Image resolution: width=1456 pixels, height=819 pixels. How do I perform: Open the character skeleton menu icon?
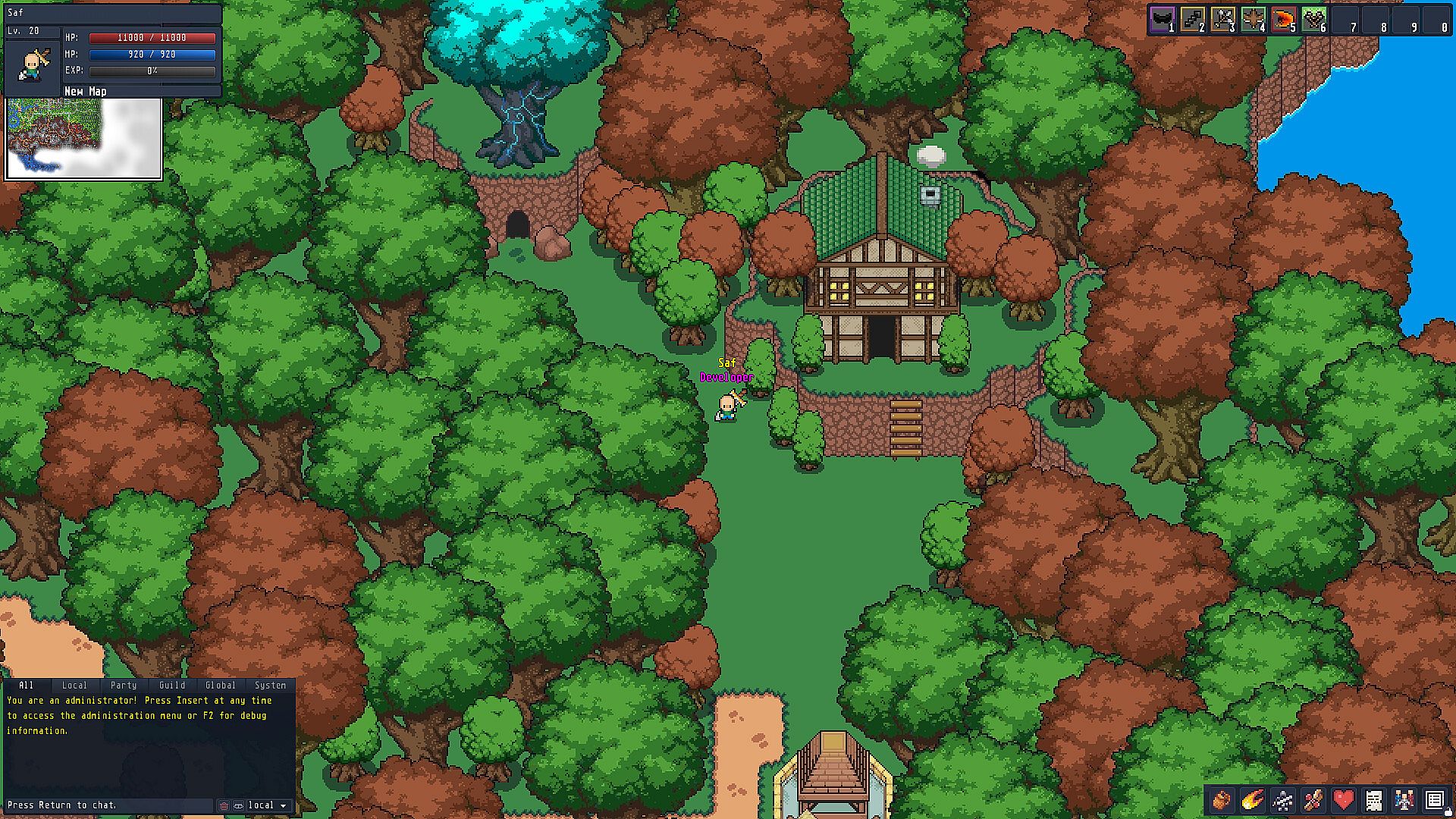click(x=1282, y=800)
